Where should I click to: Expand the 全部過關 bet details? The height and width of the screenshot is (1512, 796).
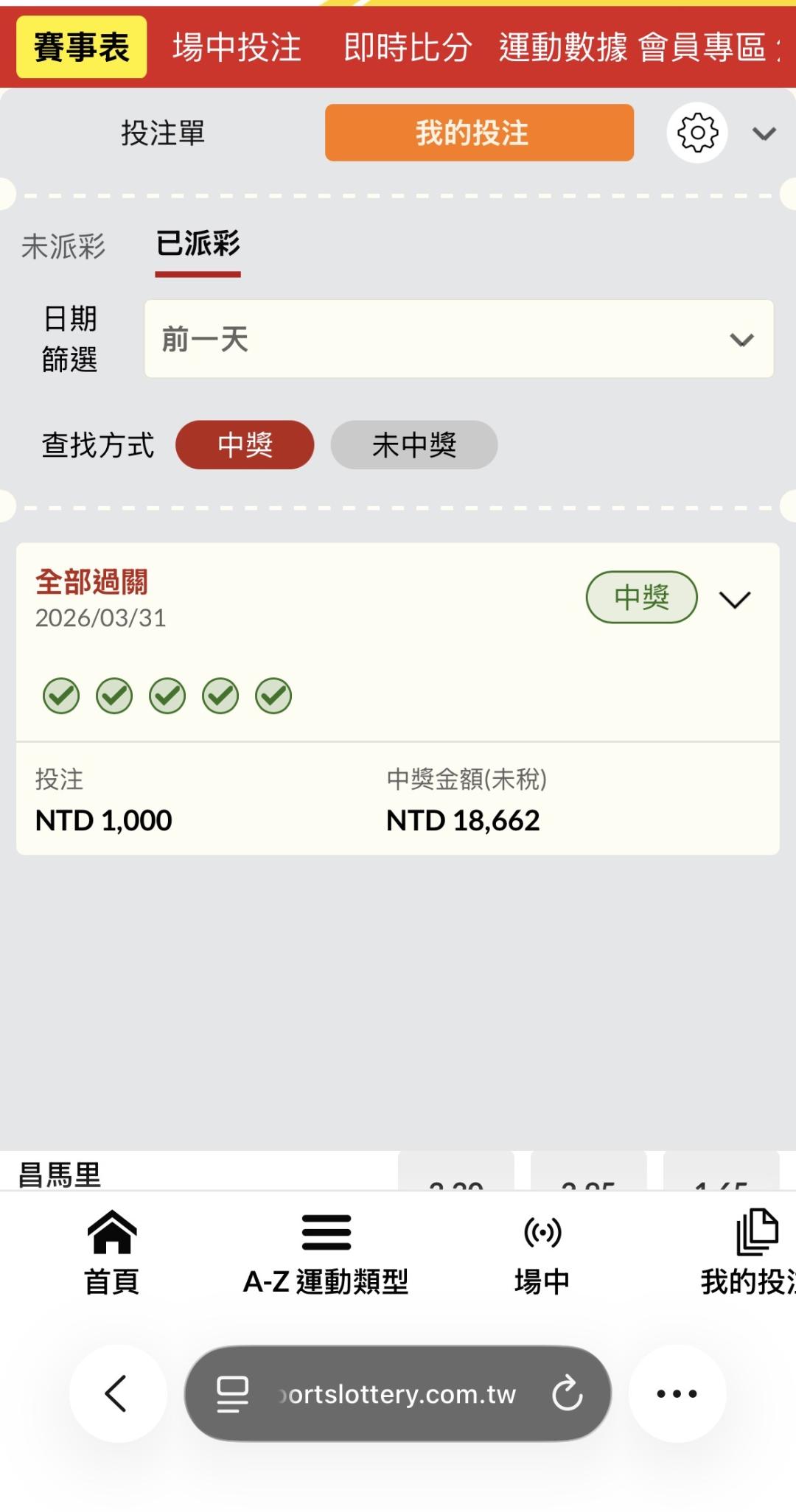(735, 599)
